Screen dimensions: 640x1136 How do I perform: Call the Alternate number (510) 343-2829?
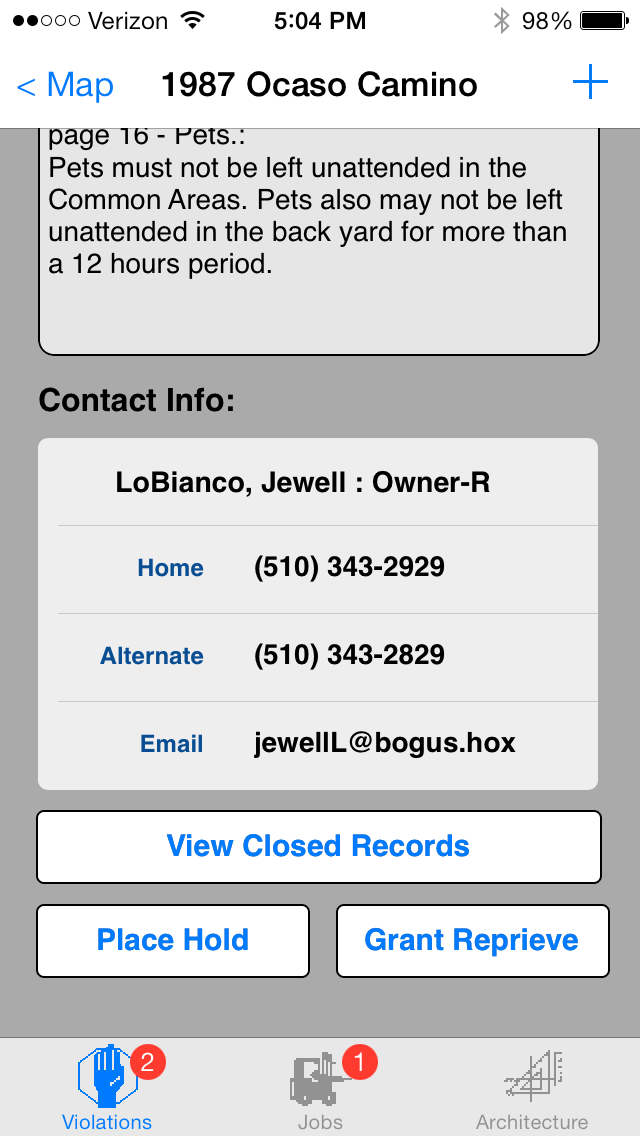coord(349,656)
